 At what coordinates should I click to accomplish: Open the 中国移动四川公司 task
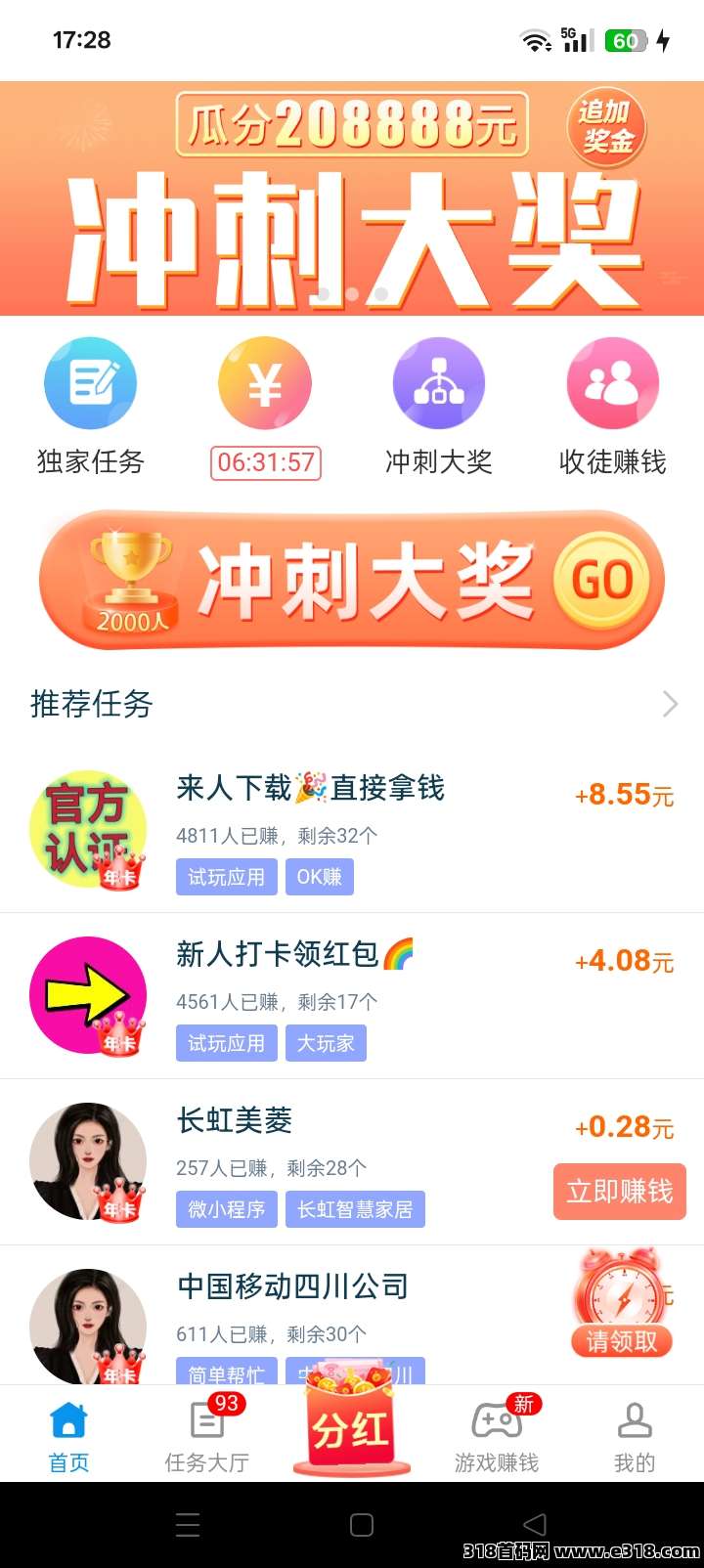click(292, 1287)
